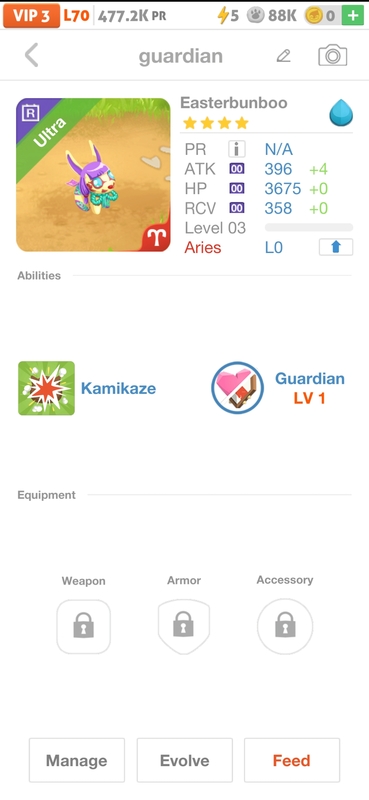
Task: Open the PR info icon
Action: point(236,149)
